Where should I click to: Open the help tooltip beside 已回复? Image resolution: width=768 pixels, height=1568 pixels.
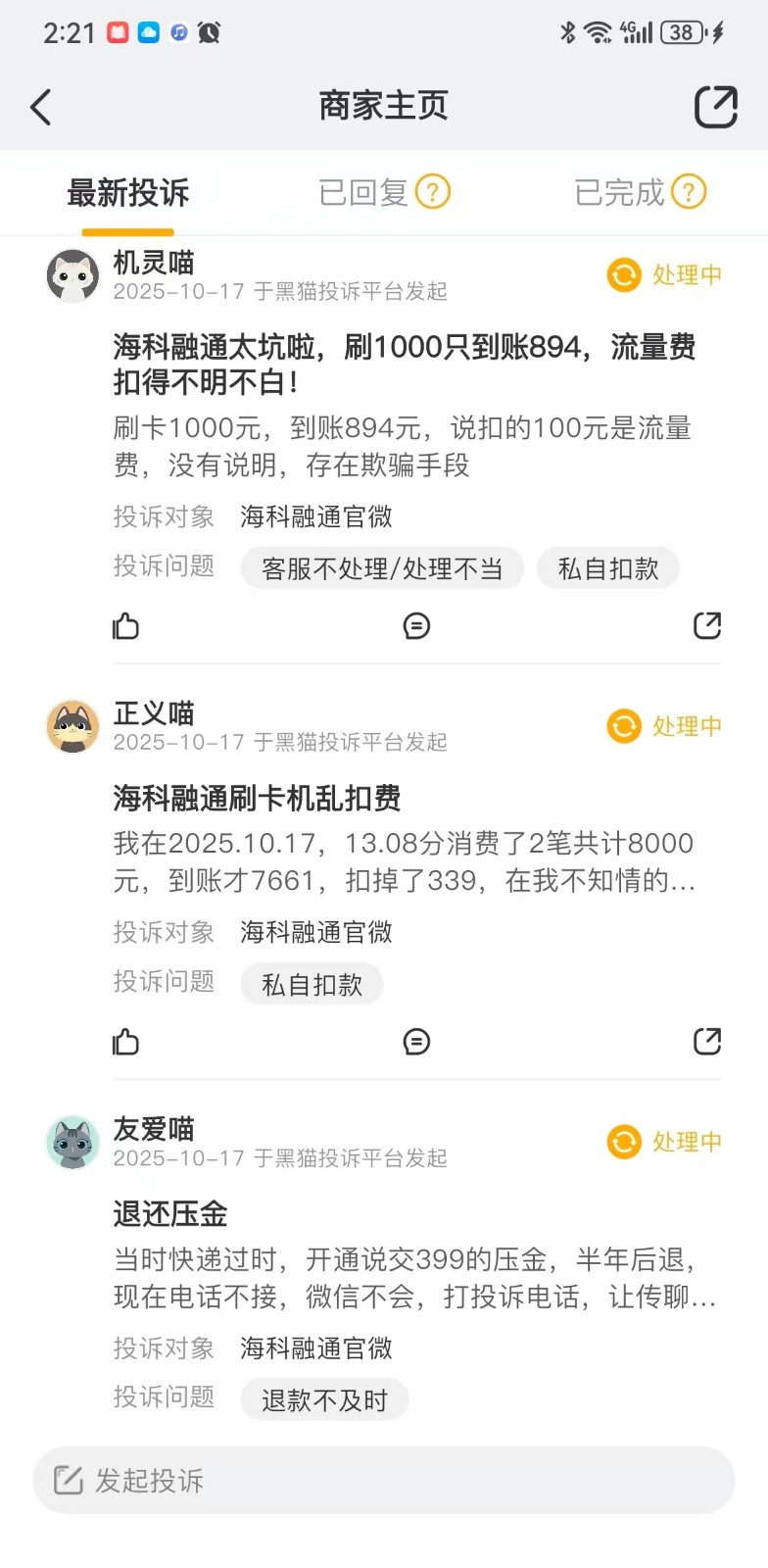click(x=434, y=191)
